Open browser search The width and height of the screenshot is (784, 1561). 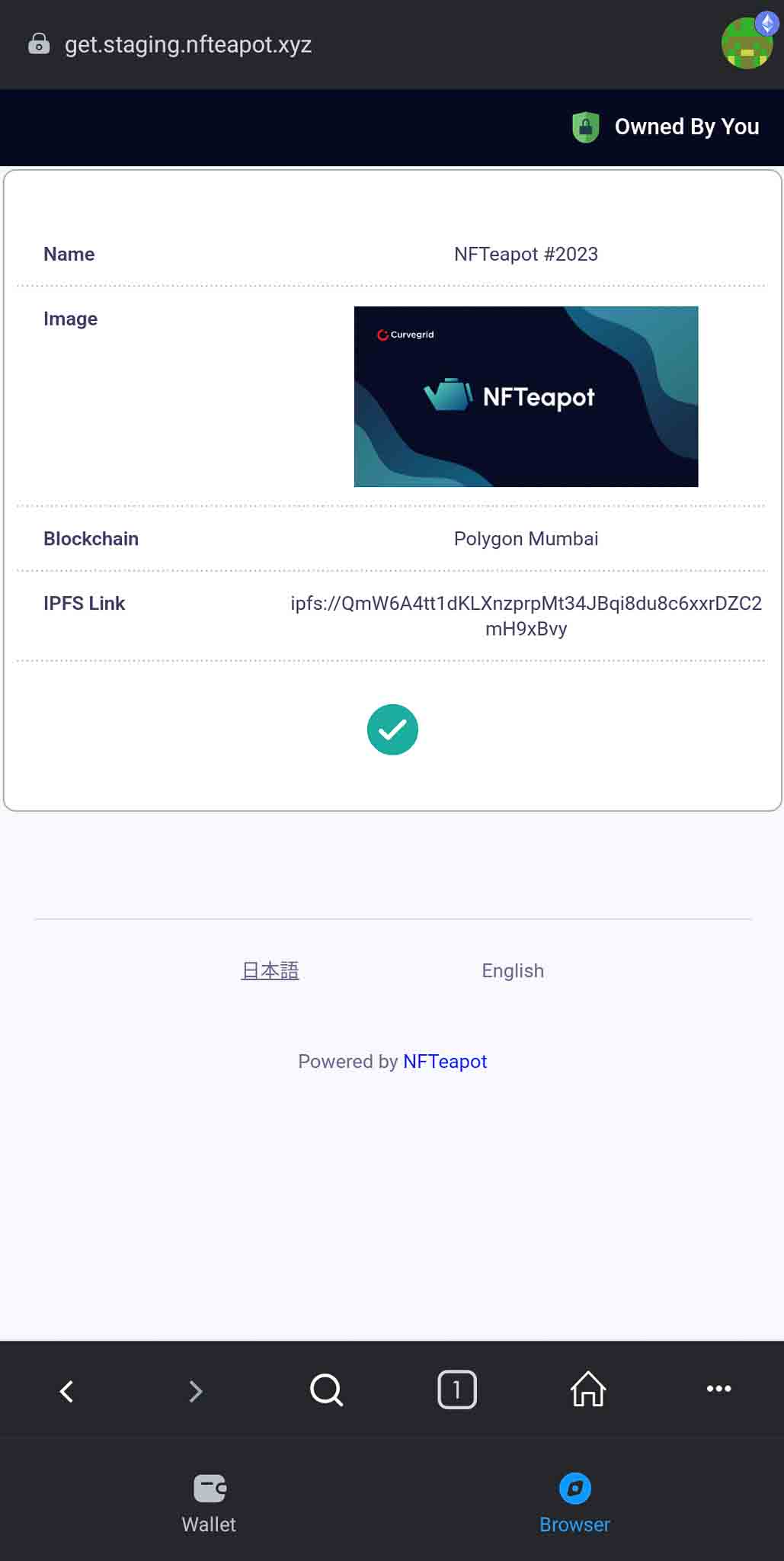click(x=326, y=1390)
